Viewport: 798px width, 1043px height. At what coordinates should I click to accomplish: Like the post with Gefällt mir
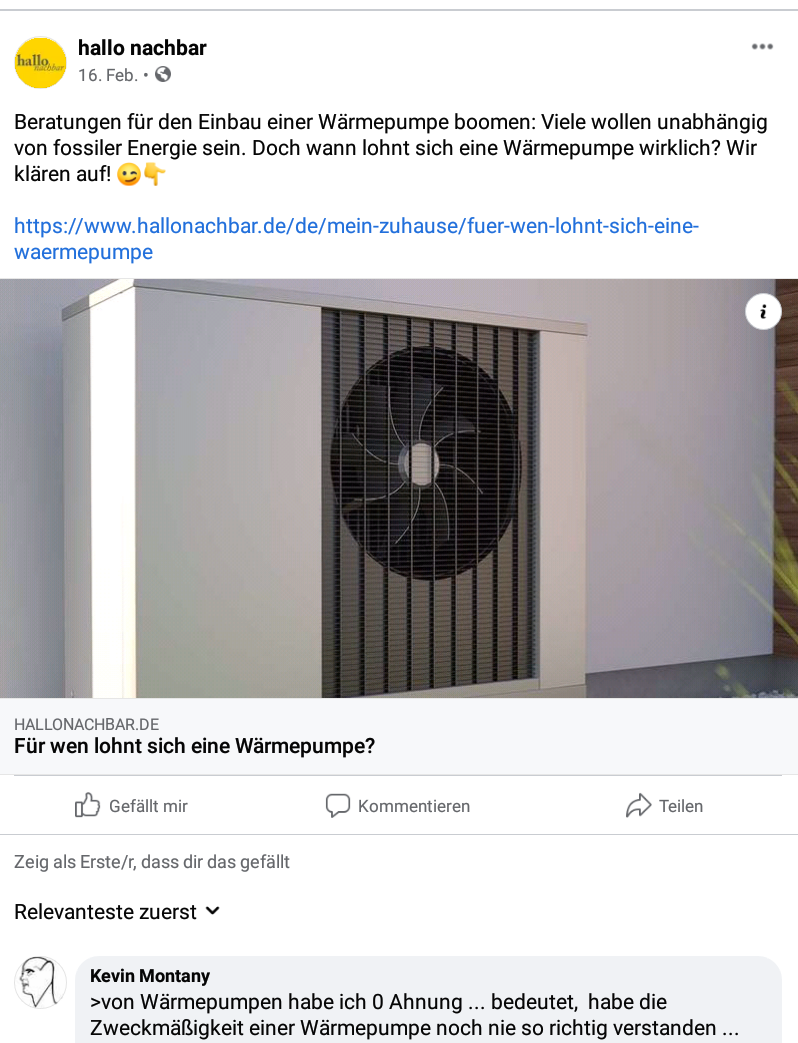click(132, 806)
